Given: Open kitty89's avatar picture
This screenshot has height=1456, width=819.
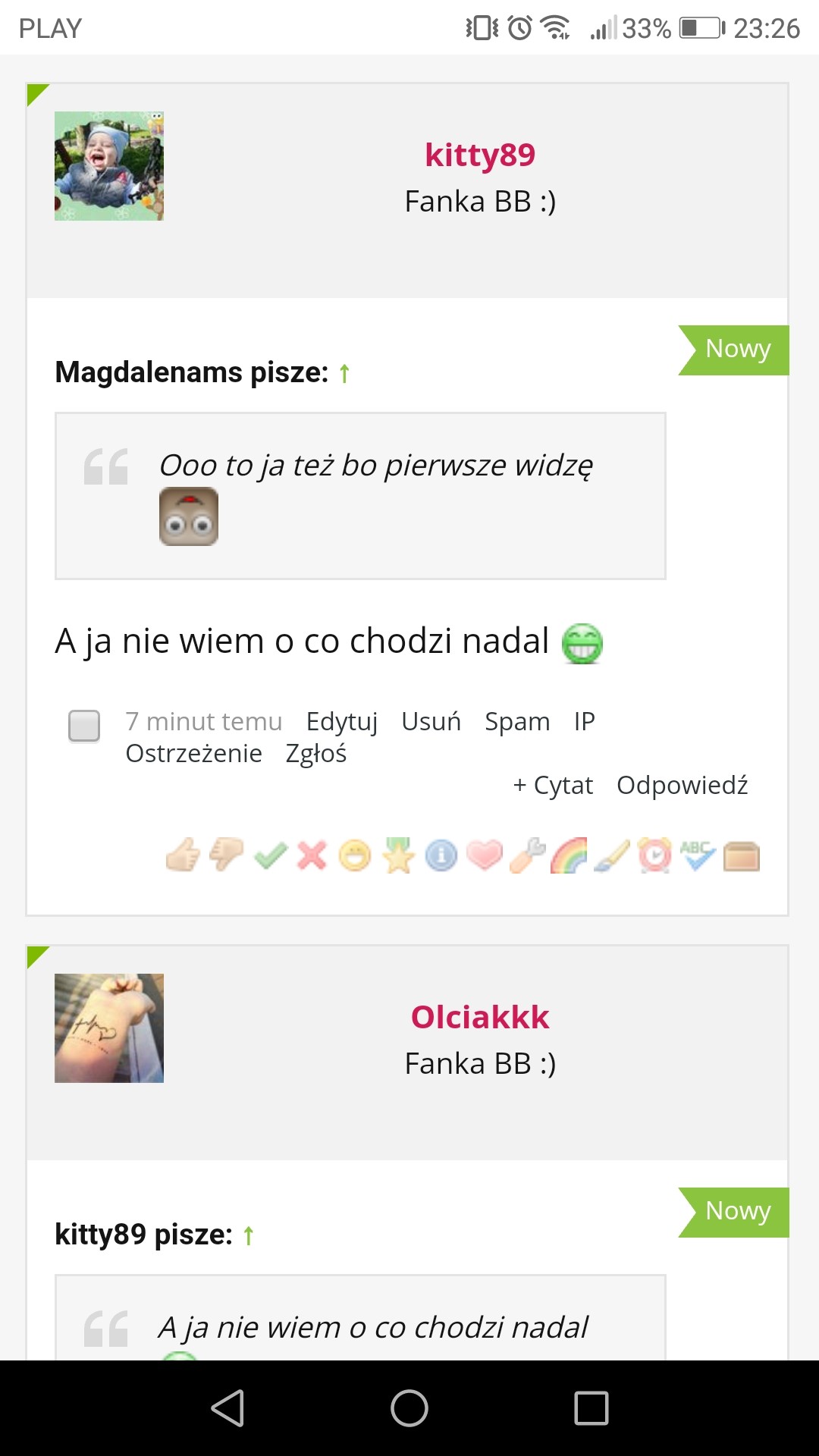Looking at the screenshot, I should [x=109, y=166].
